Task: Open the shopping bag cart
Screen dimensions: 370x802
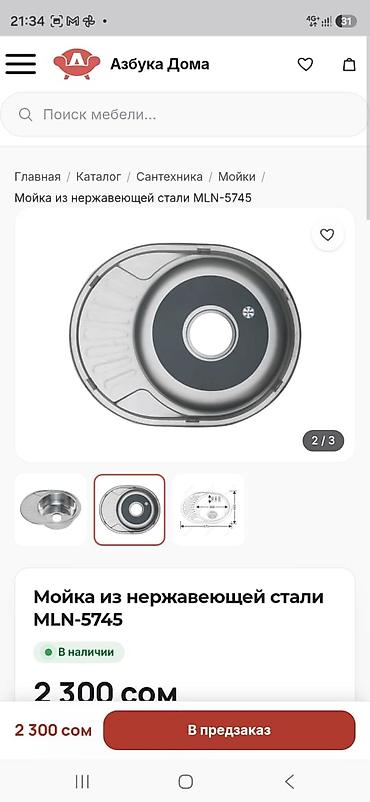Action: [x=349, y=64]
